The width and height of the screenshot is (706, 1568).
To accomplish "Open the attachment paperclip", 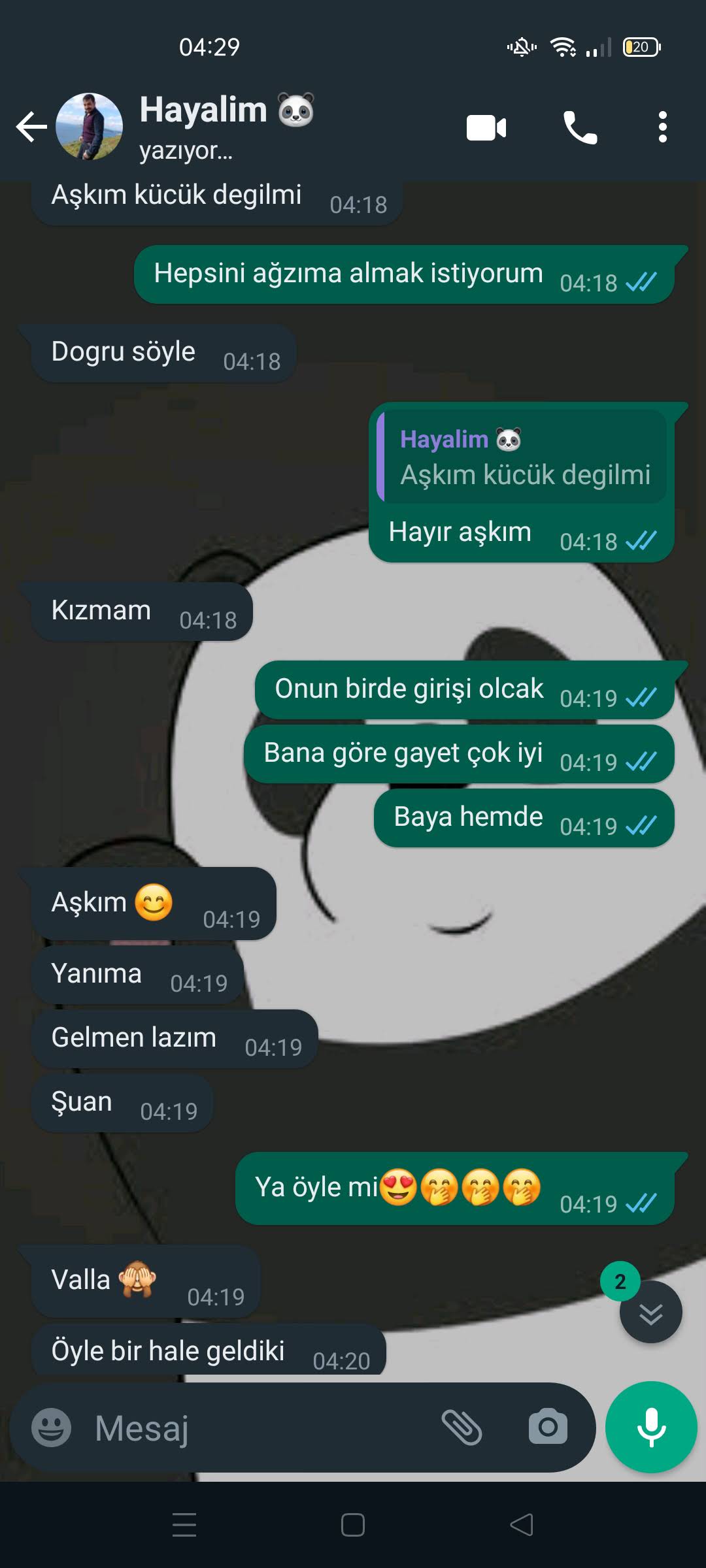I will click(x=462, y=1427).
